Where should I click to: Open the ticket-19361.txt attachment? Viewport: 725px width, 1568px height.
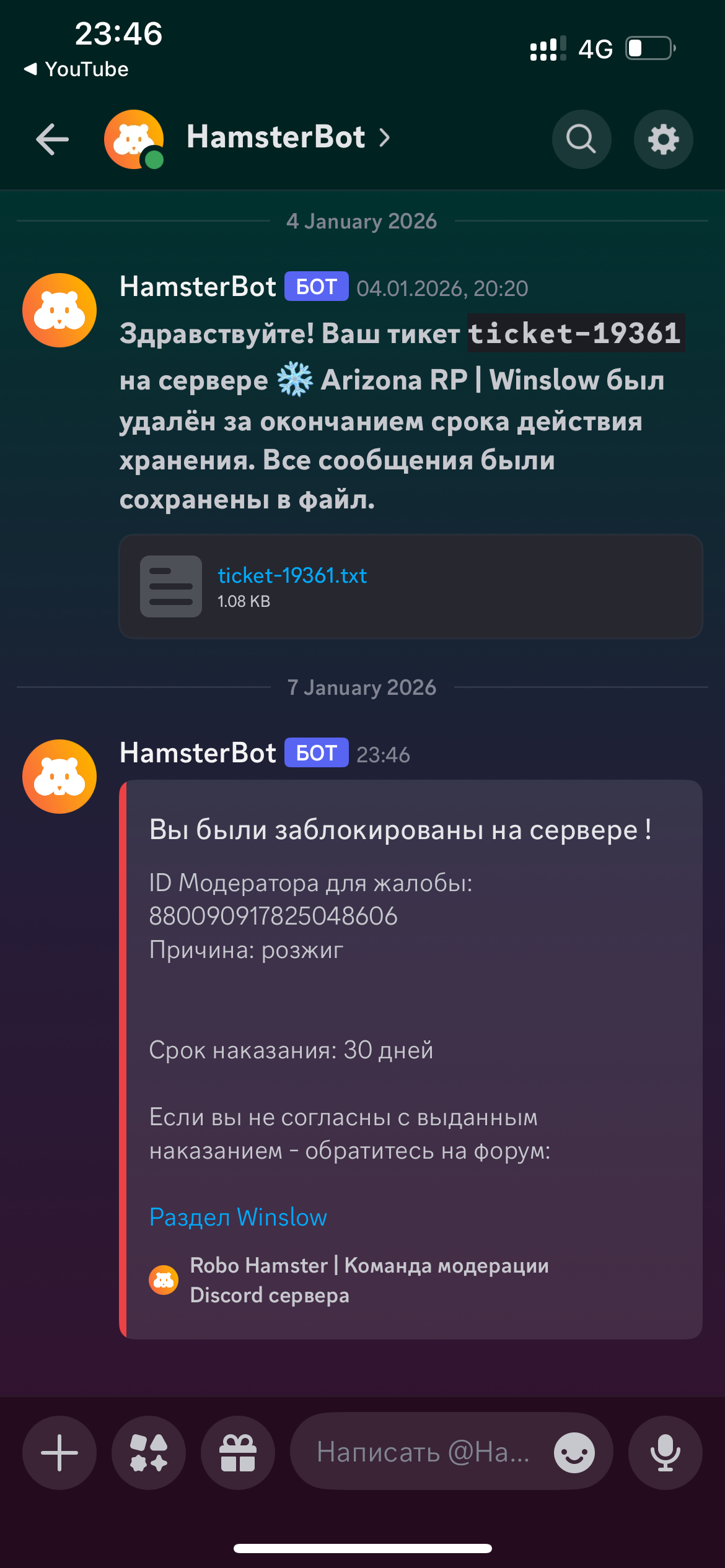click(292, 576)
